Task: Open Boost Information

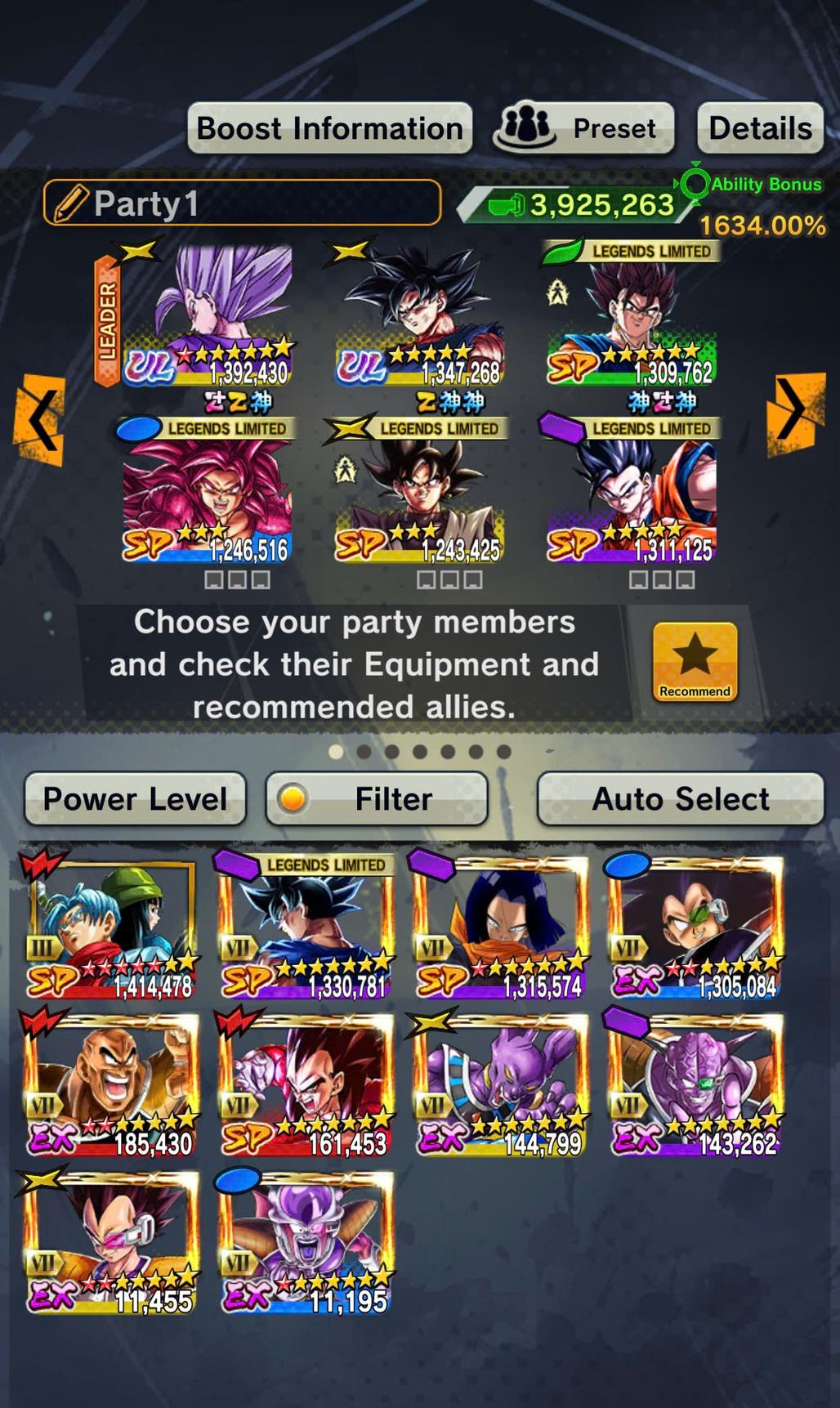Action: [329, 128]
